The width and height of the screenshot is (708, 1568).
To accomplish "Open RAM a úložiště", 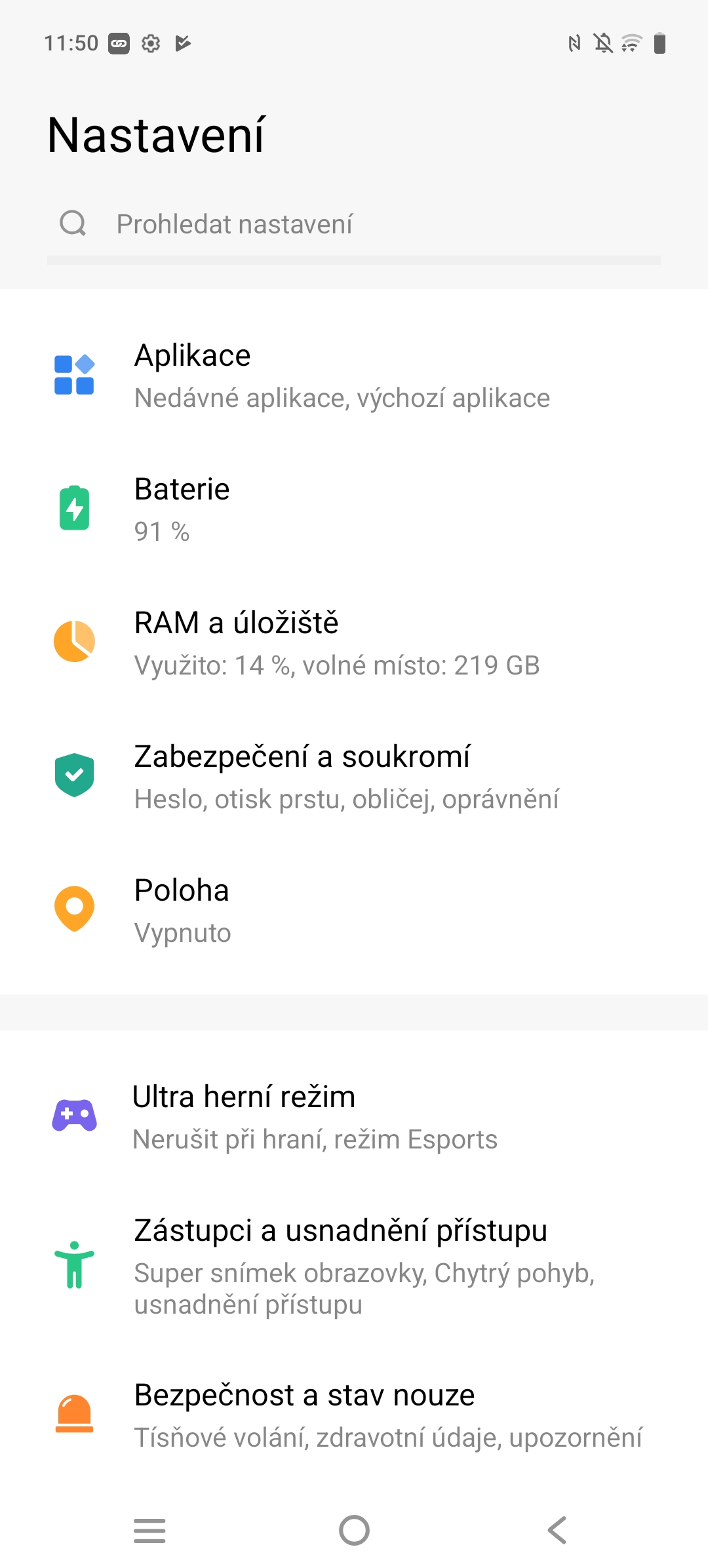I will coord(354,643).
